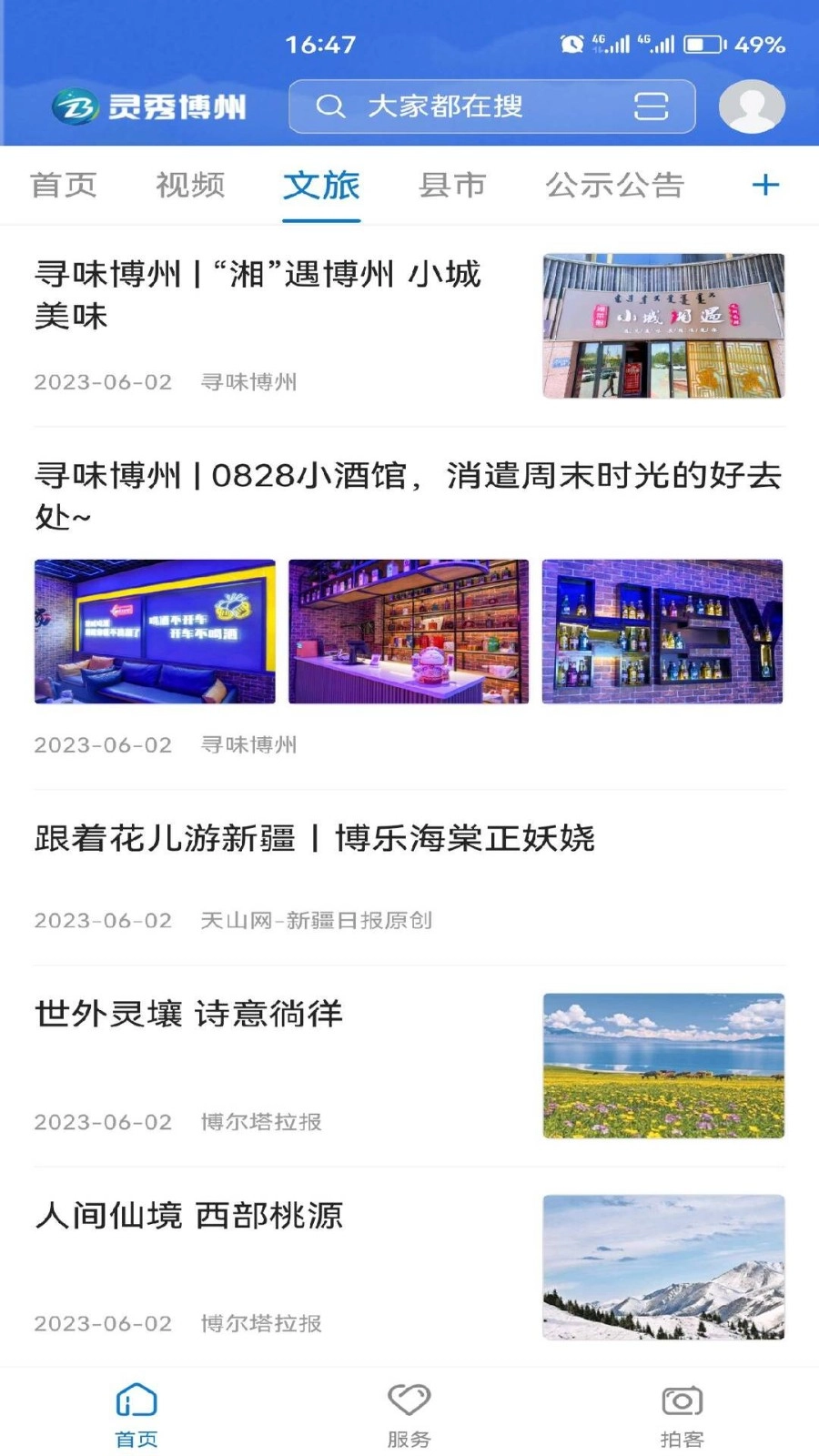Image resolution: width=819 pixels, height=1456 pixels.
Task: Select the currently active 文旅 tab
Action: pos(320,185)
